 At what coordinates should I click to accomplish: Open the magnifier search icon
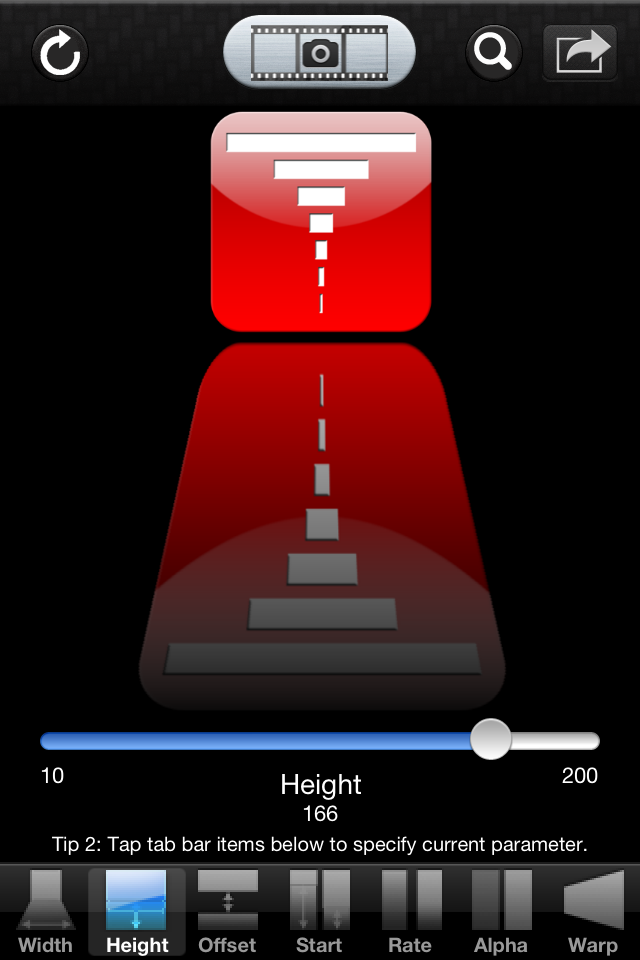click(x=493, y=52)
